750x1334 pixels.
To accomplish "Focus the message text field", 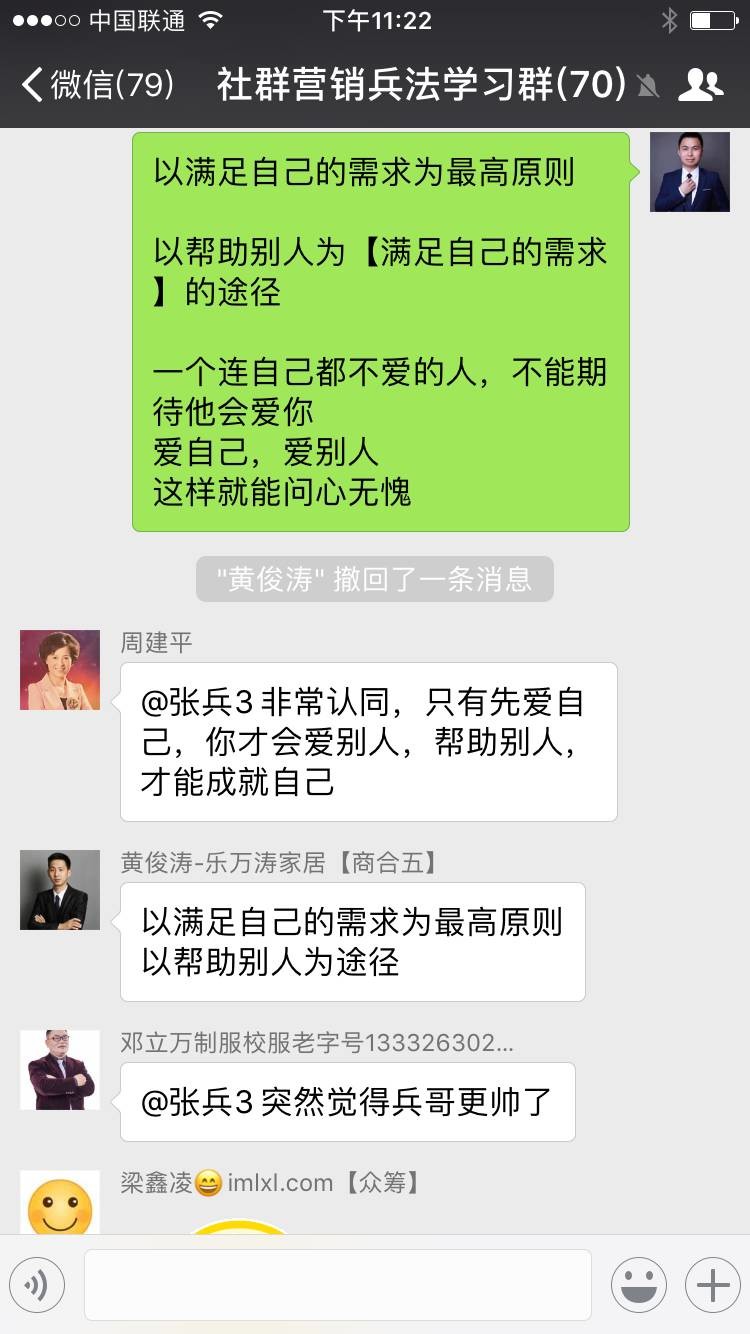I will pos(337,1285).
